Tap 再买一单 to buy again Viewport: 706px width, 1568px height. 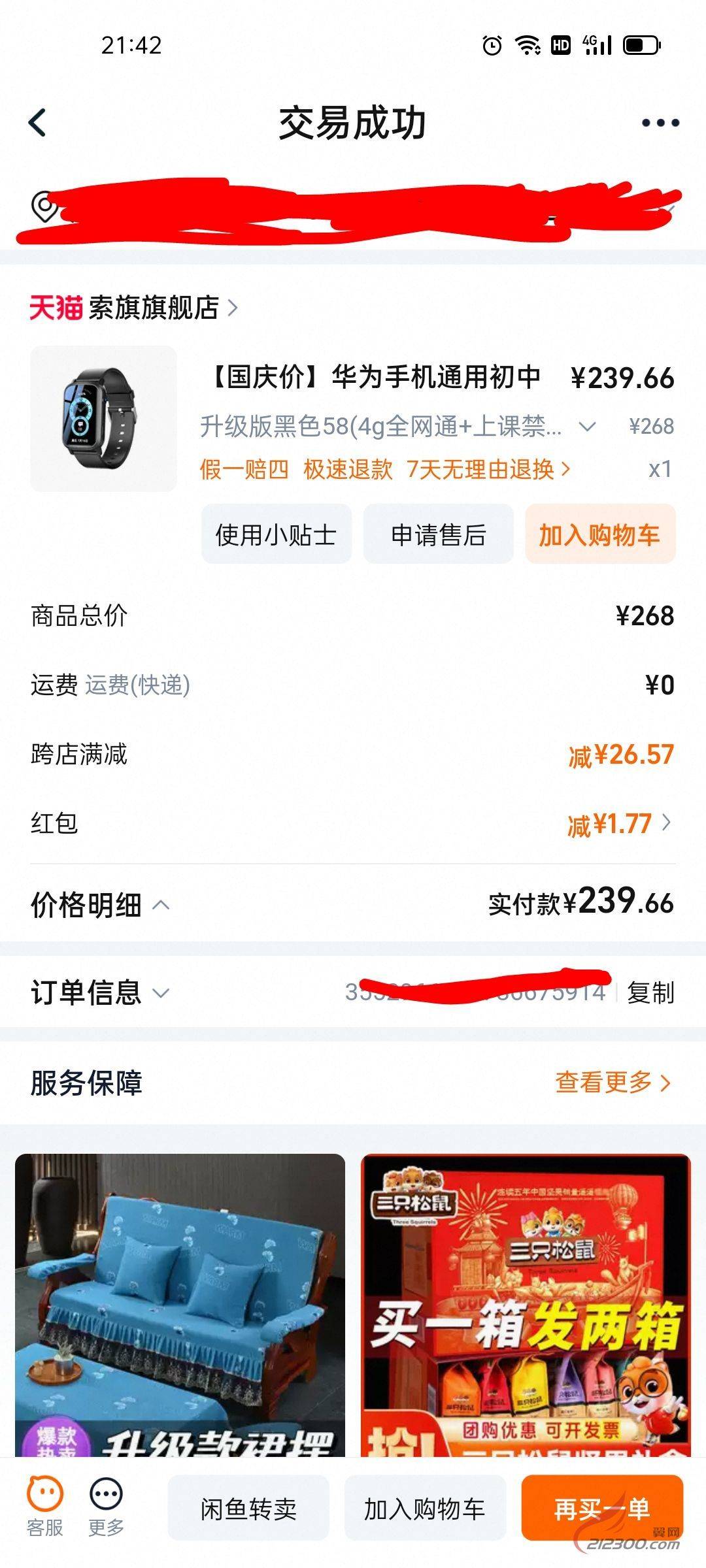pyautogui.click(x=601, y=1509)
